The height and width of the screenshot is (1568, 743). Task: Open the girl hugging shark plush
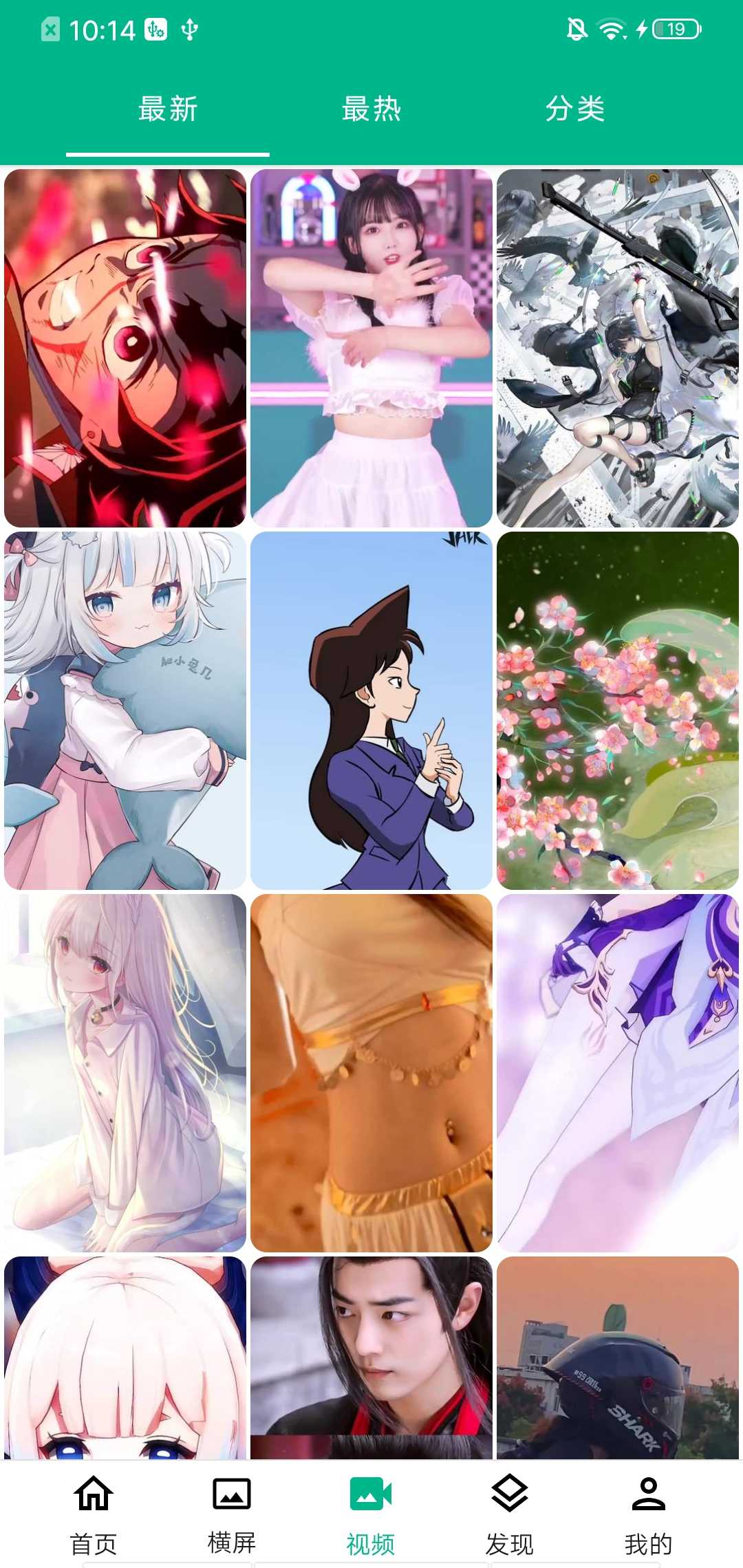(125, 710)
